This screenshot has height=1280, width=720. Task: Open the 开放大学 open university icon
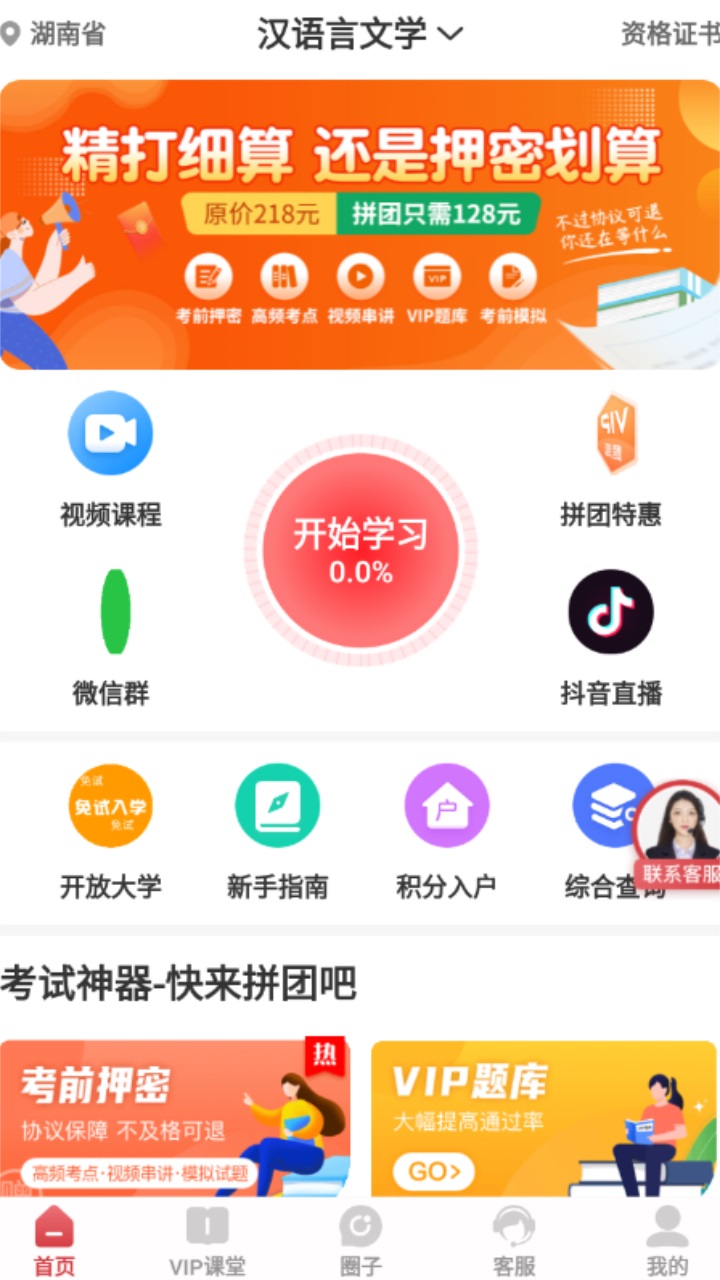click(x=110, y=803)
